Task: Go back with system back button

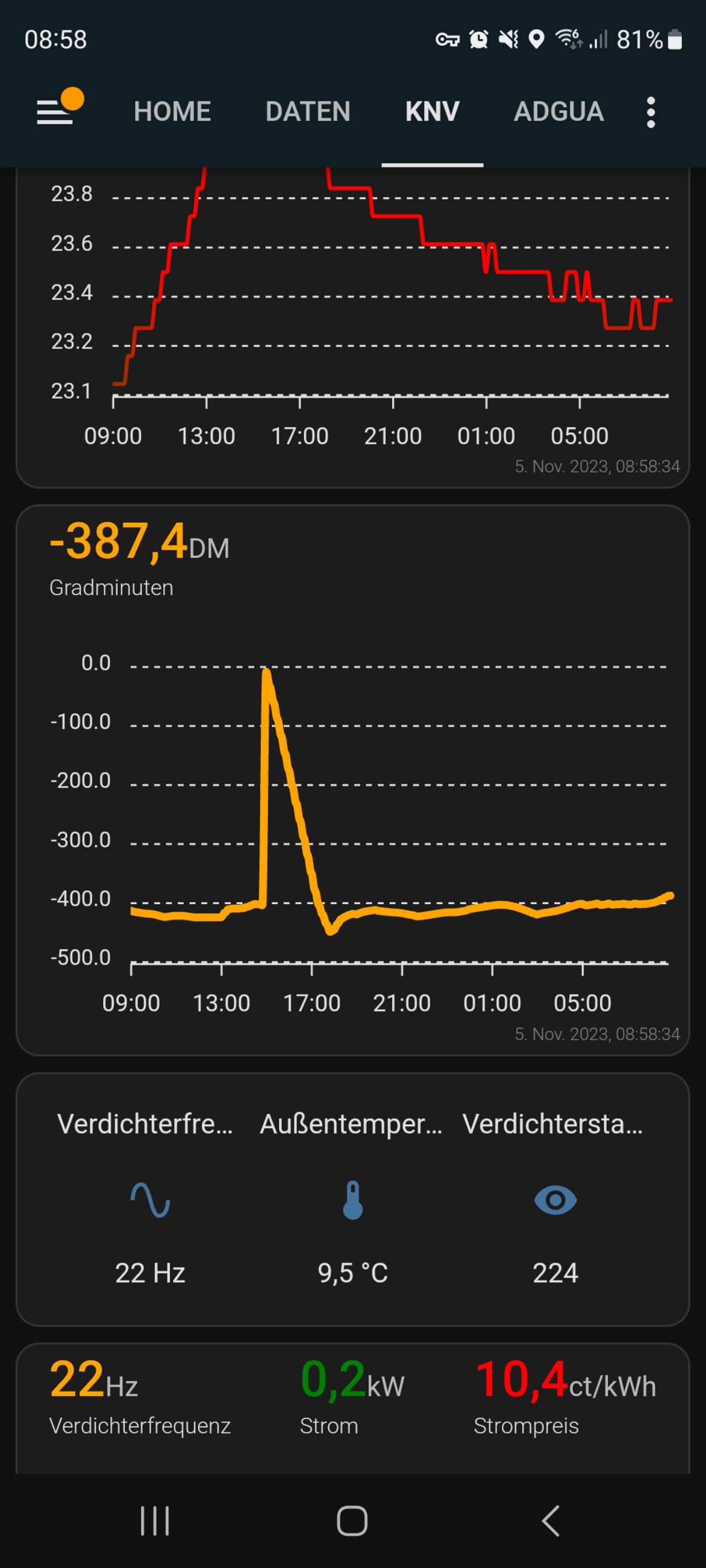Action: [550, 1521]
